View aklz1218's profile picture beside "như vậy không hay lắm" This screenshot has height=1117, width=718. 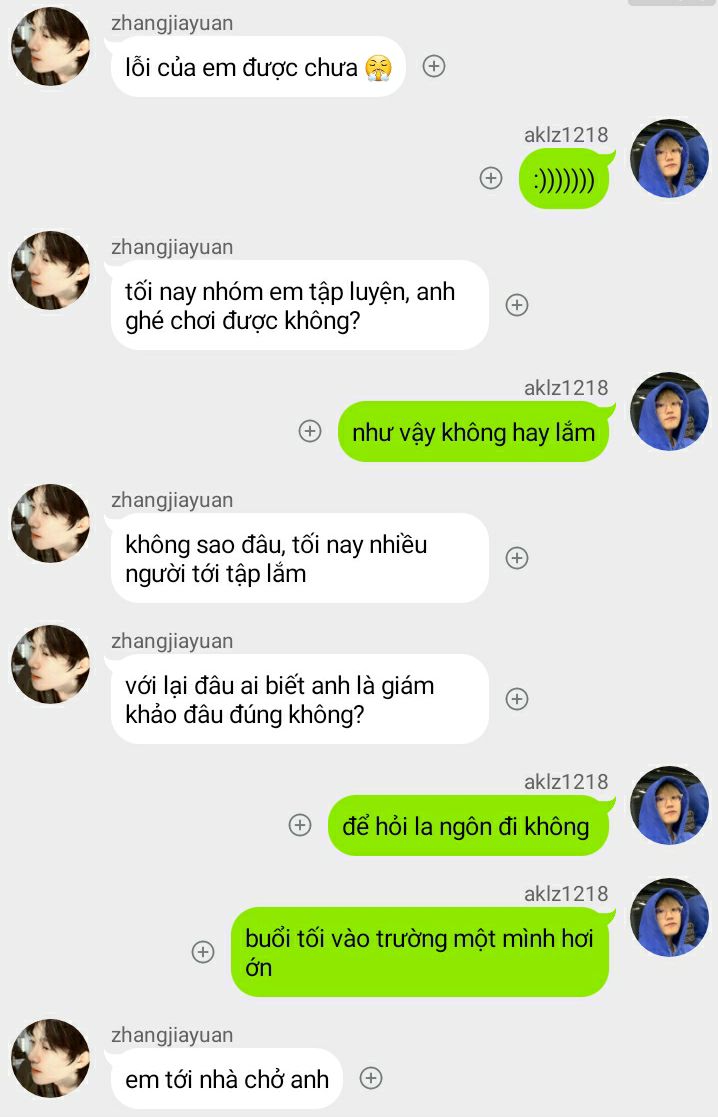tap(669, 411)
